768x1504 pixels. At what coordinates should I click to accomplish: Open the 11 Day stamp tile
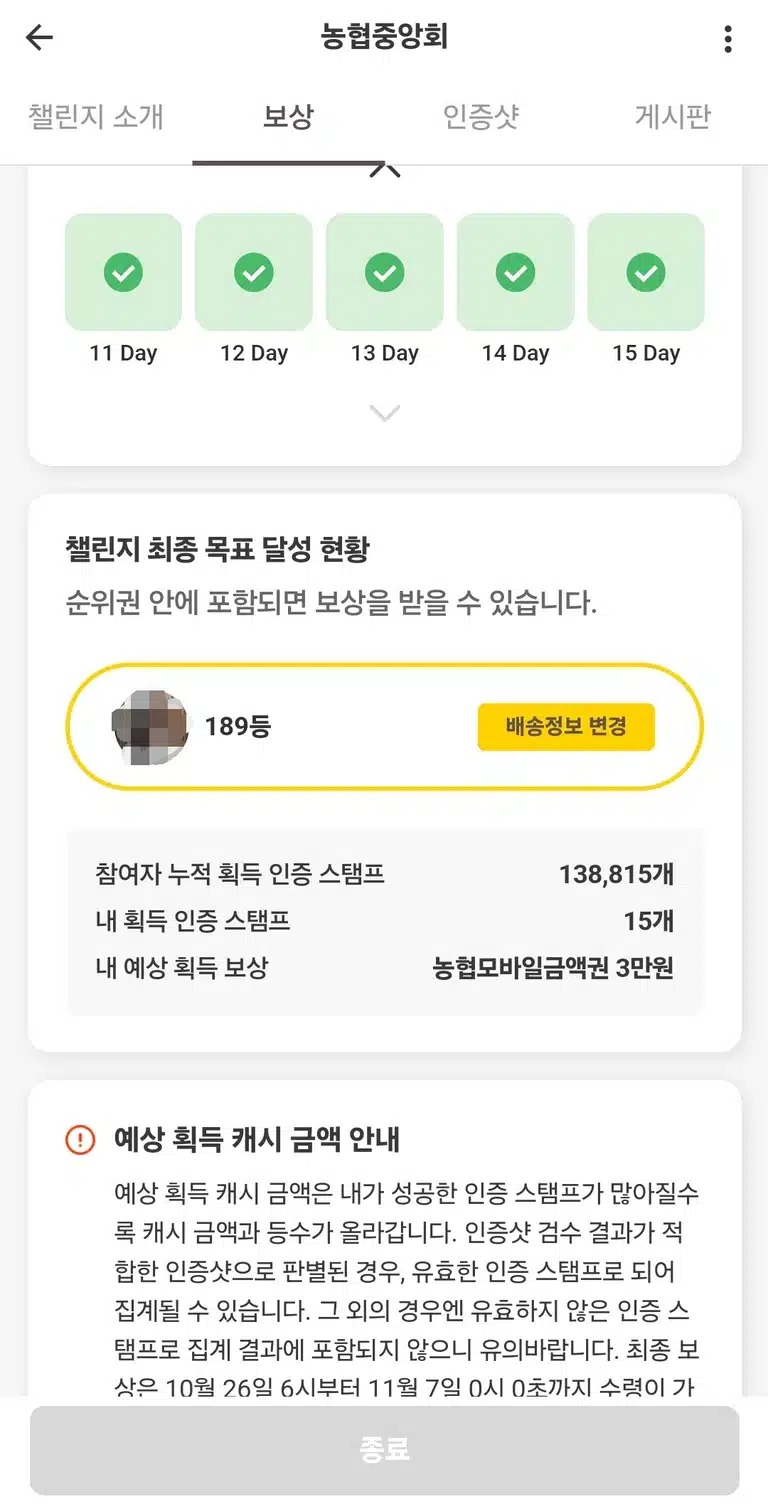[x=123, y=272]
